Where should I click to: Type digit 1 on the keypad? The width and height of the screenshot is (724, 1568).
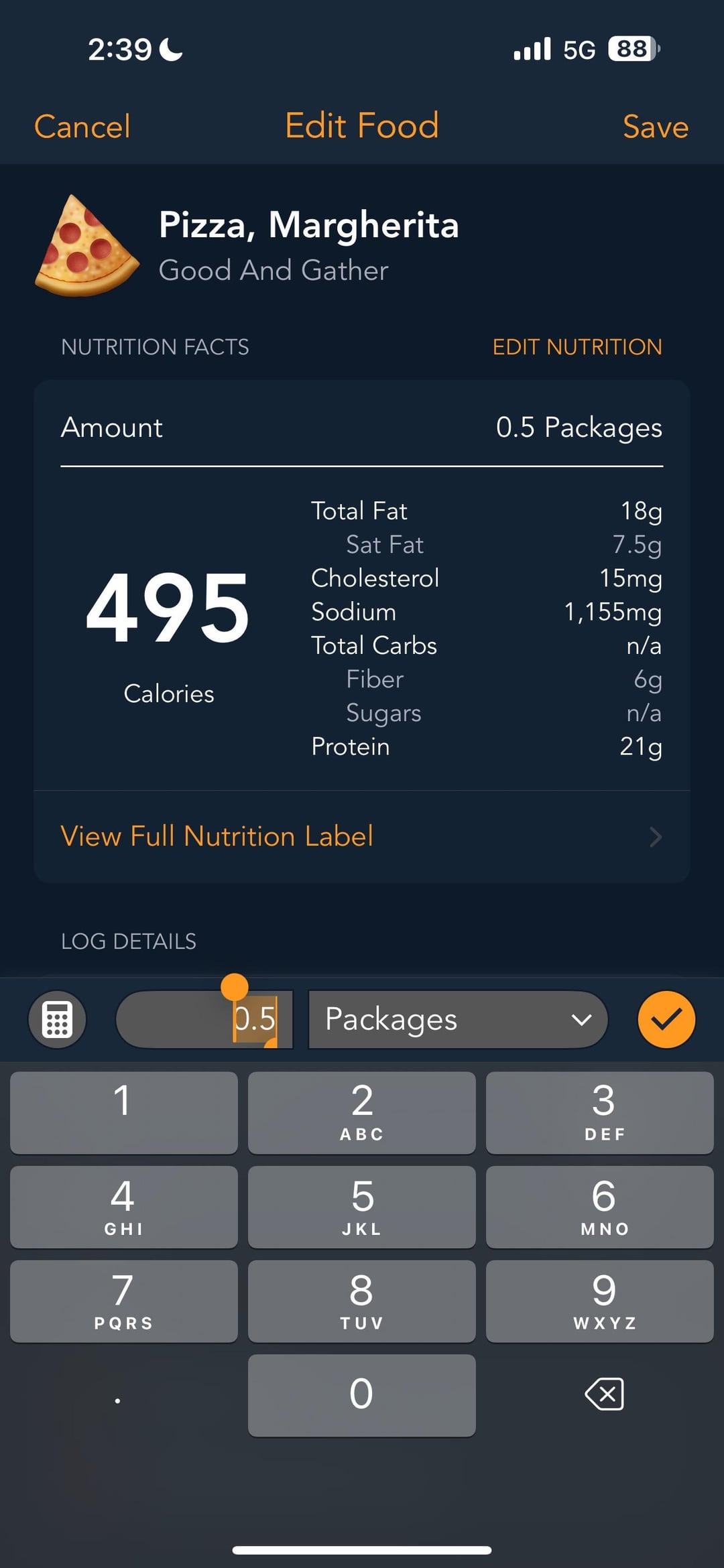pos(124,1112)
